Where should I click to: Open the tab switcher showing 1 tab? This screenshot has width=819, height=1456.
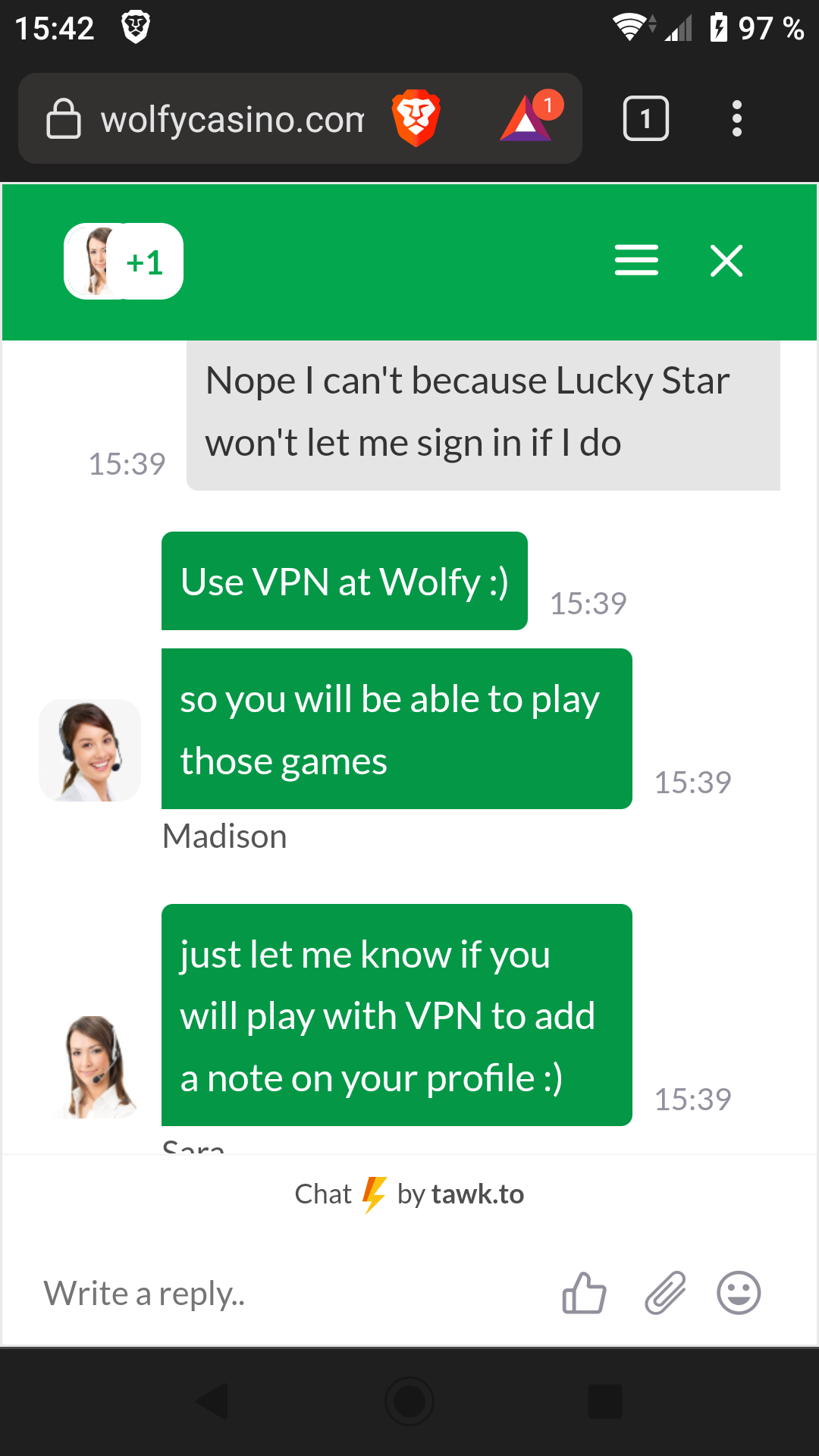coord(645,118)
